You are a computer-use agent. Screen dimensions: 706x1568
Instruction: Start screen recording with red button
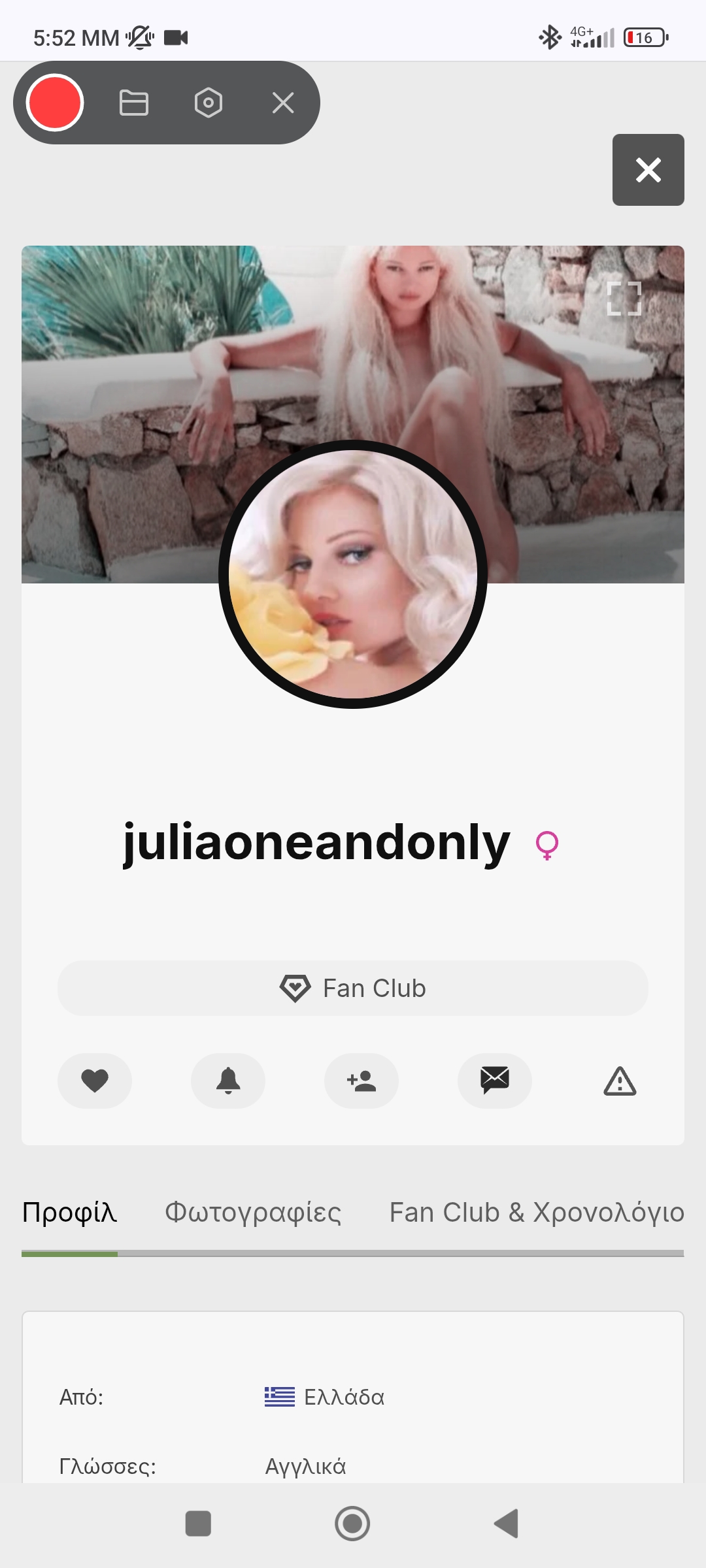tap(55, 103)
